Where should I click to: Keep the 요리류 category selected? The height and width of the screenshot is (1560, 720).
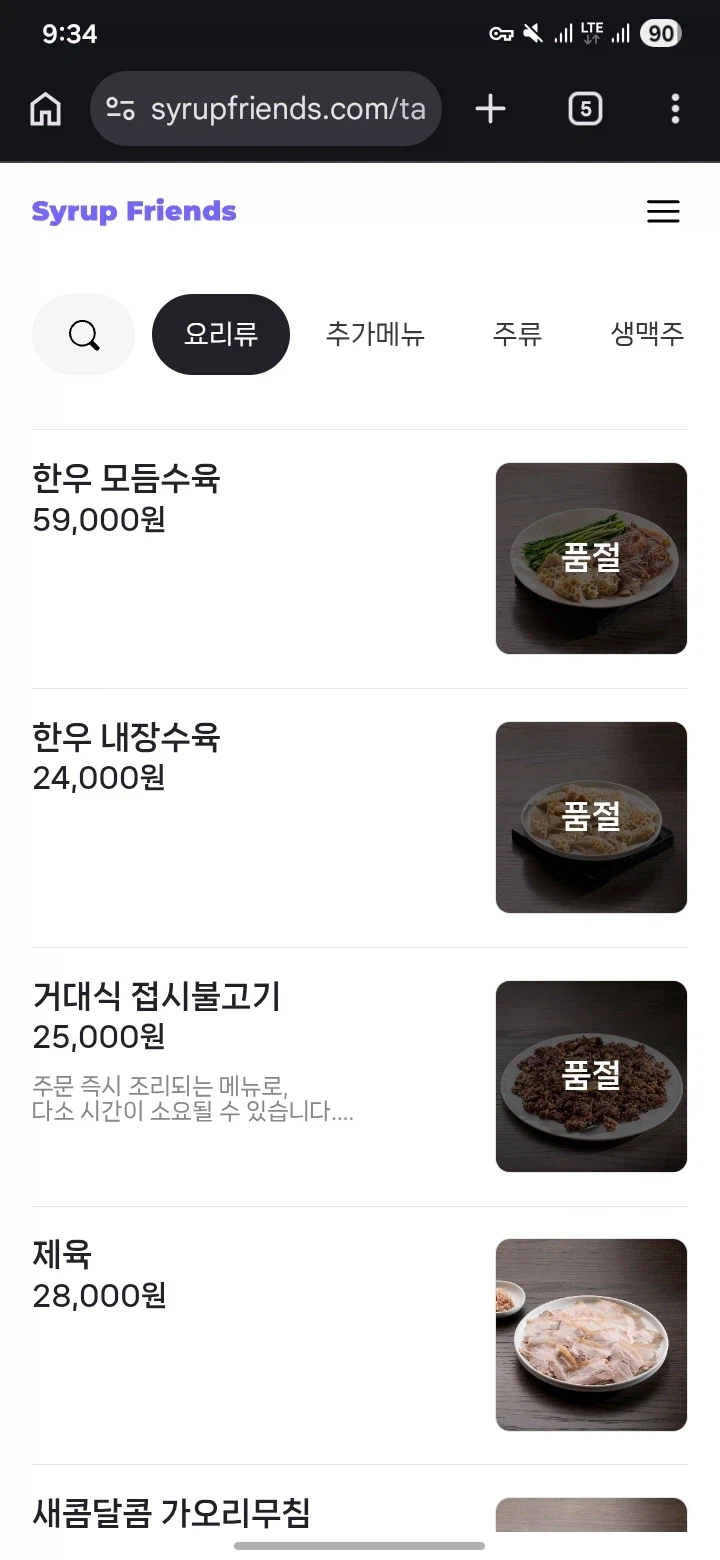point(221,334)
